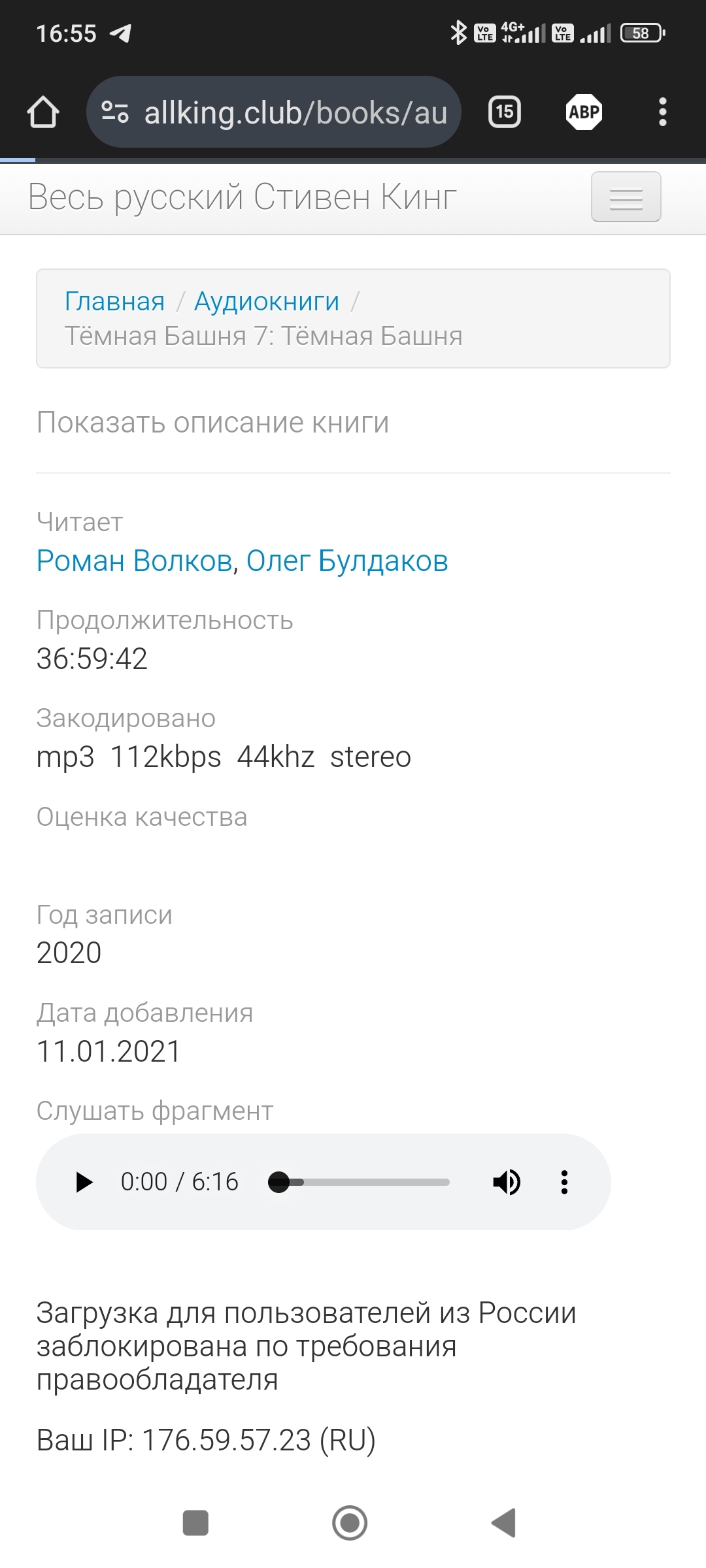Open recent apps with the square button
The height and width of the screenshot is (1568, 706).
[x=195, y=1523]
